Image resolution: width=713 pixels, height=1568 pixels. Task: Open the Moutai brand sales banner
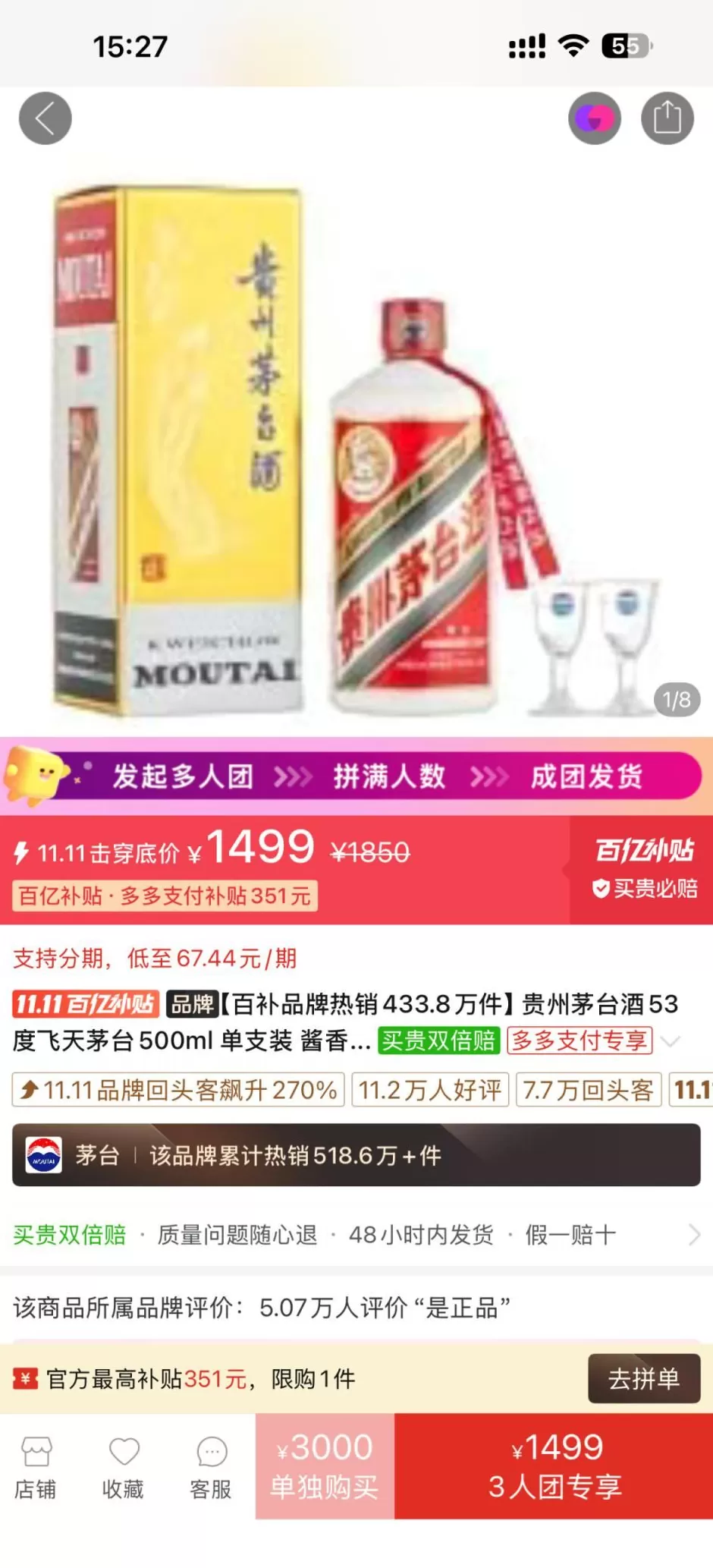point(356,1155)
